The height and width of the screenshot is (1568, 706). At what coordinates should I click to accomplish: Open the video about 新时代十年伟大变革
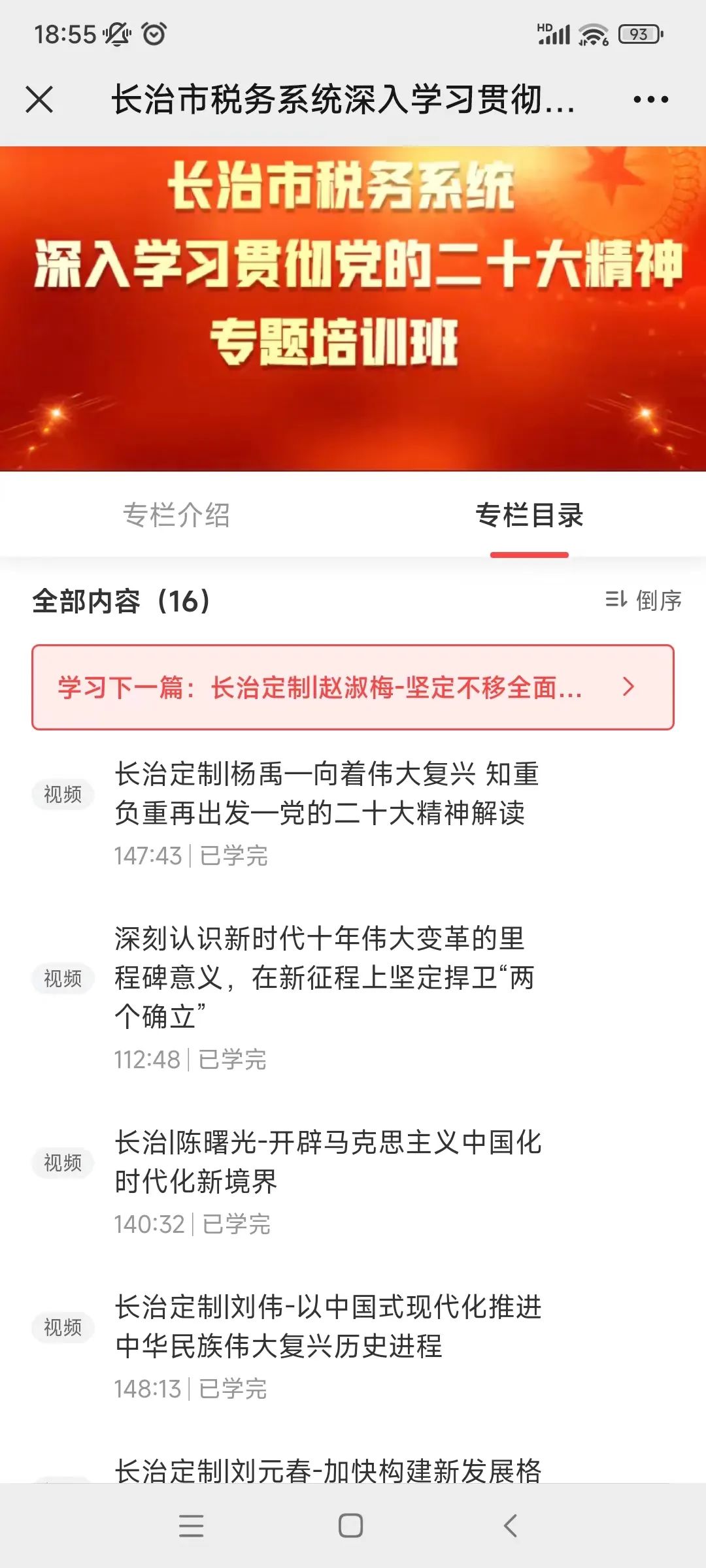point(353,997)
